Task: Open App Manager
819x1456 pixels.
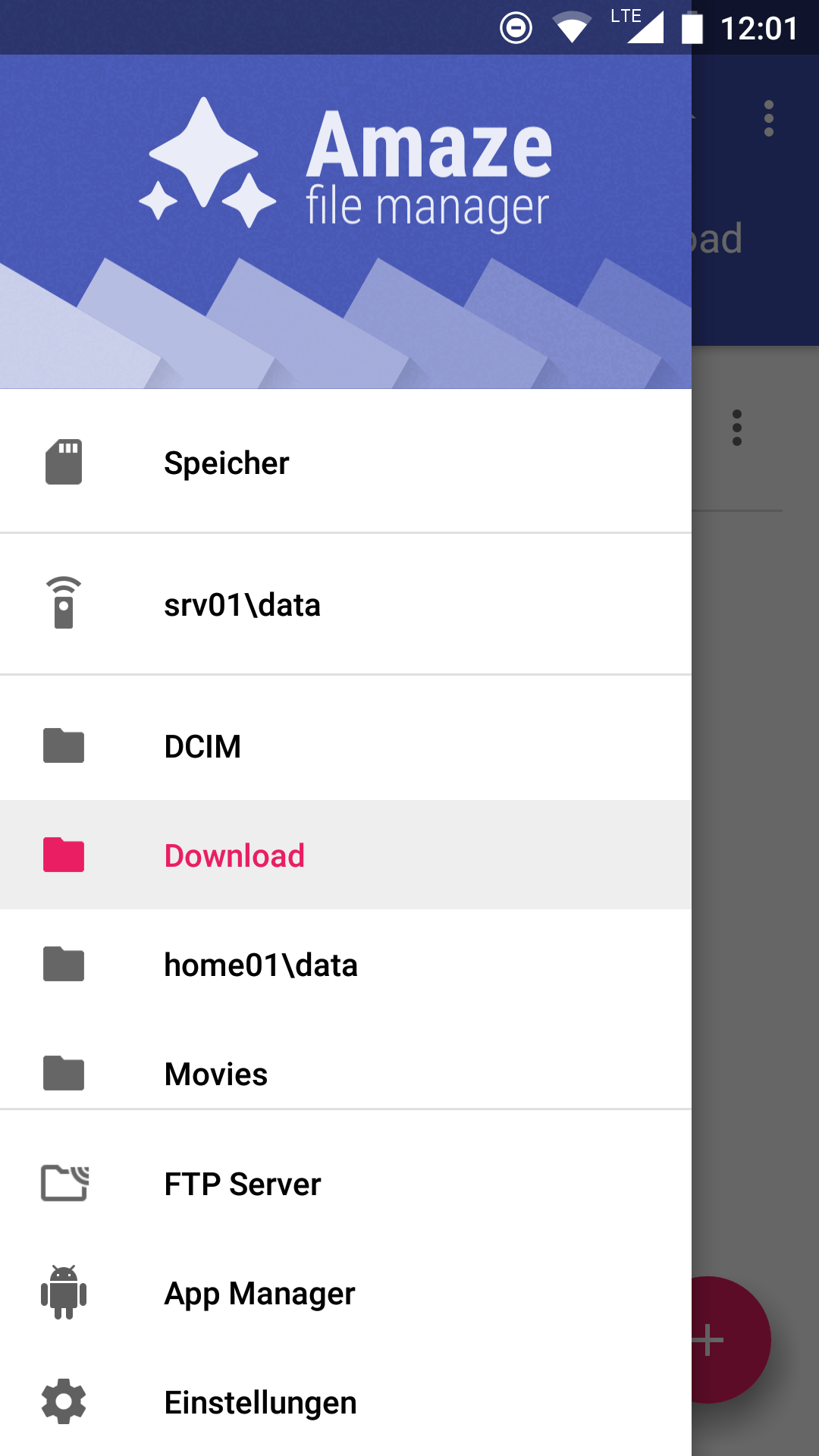Action: pyautogui.click(x=259, y=1294)
